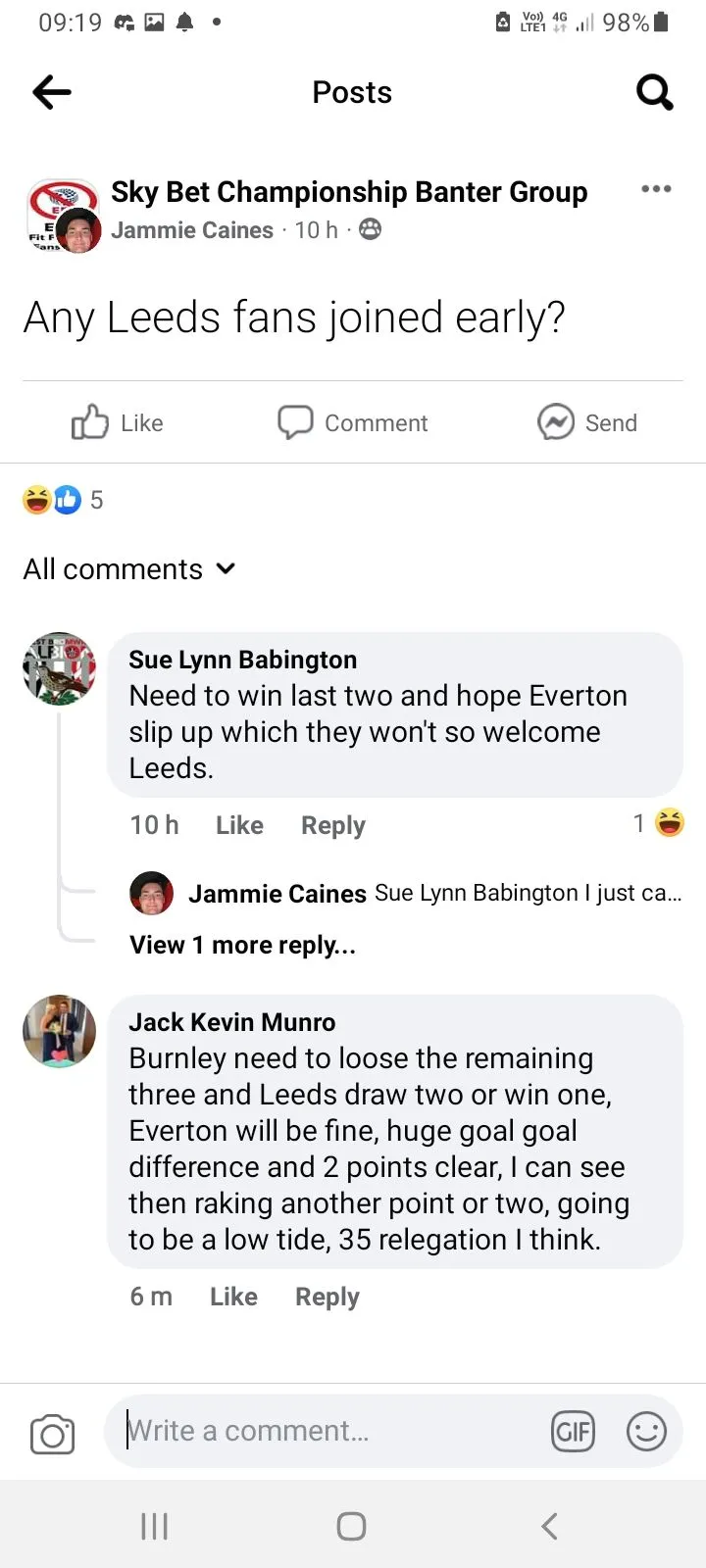View 1 more reply
This screenshot has width=706, height=1568.
pyautogui.click(x=242, y=945)
